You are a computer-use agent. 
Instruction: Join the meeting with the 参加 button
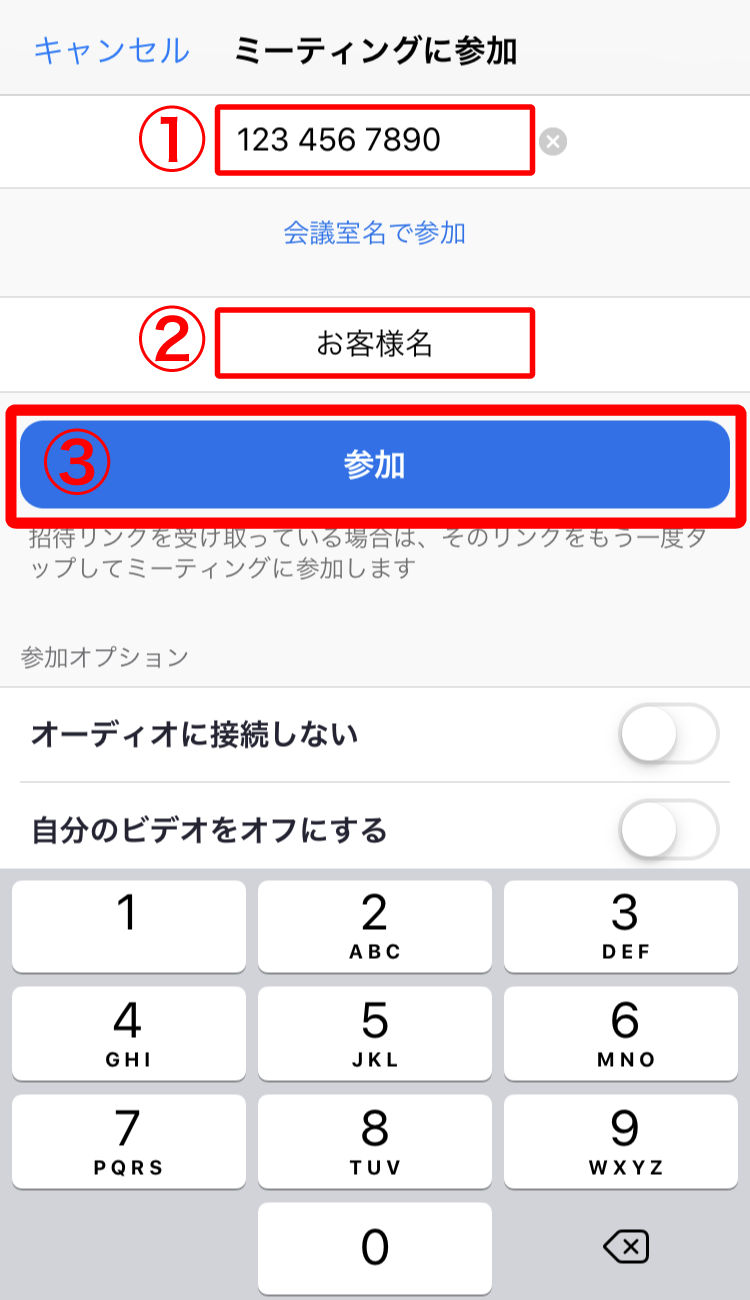tap(374, 465)
